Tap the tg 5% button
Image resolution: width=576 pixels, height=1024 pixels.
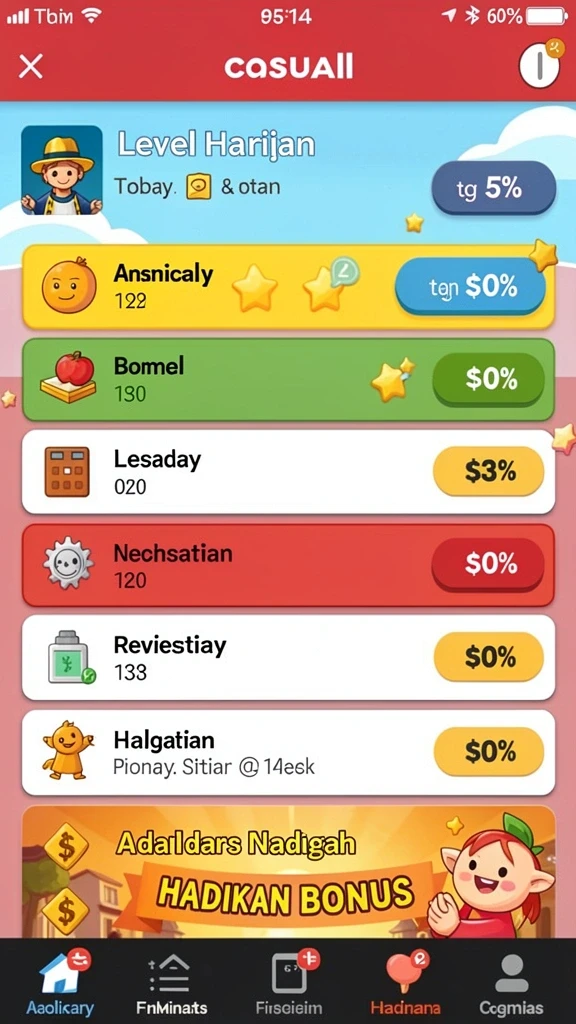(x=494, y=189)
